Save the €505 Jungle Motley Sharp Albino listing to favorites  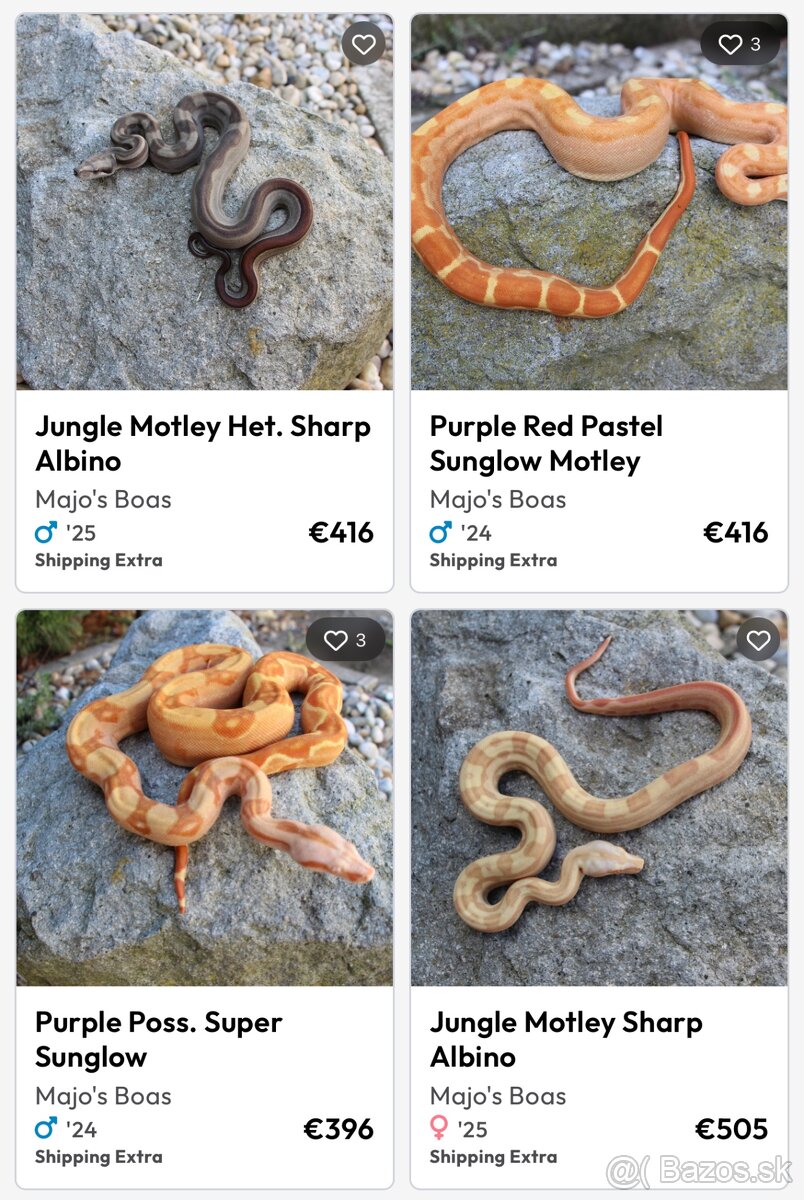click(x=758, y=640)
